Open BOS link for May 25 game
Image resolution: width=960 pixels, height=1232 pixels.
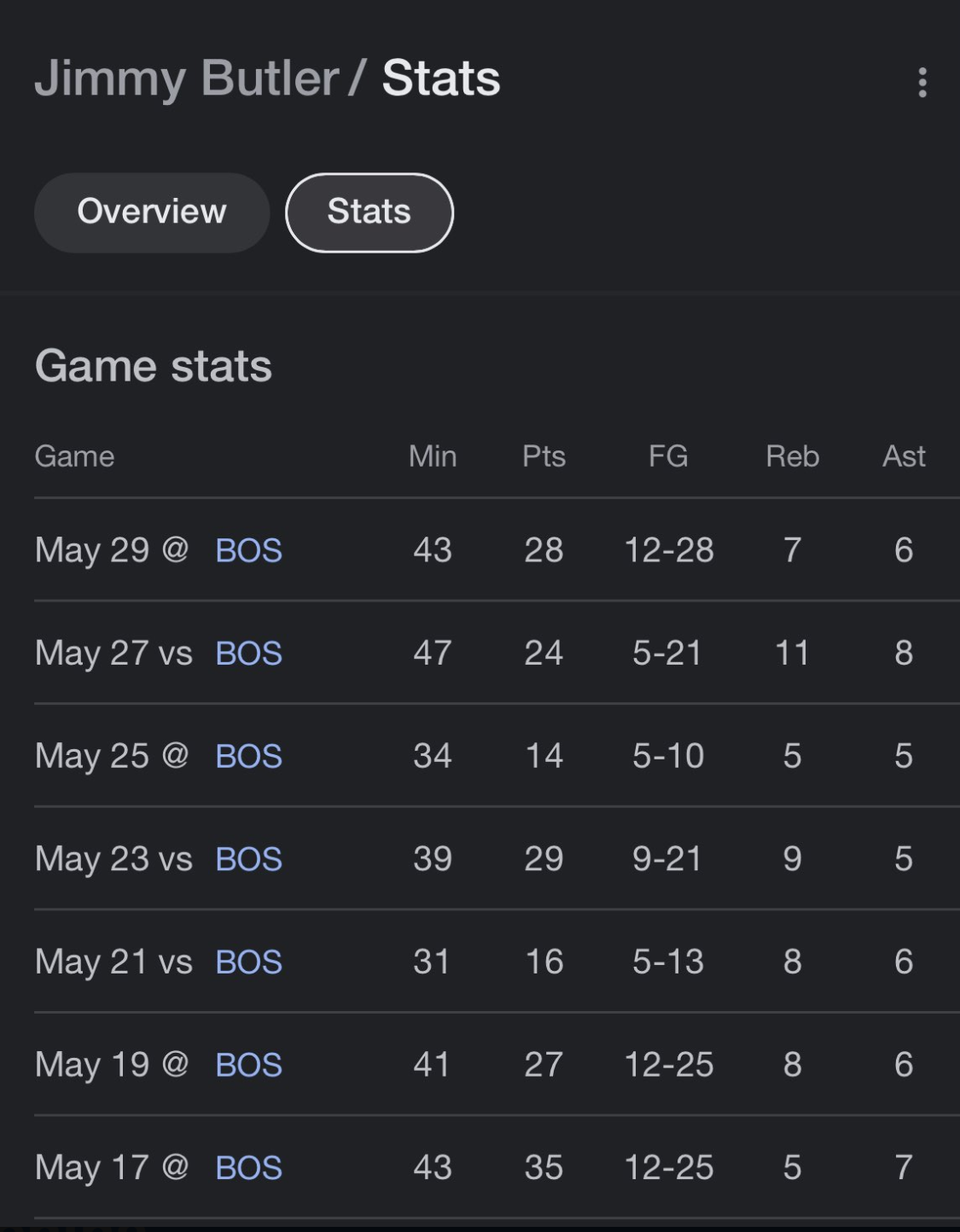(248, 757)
